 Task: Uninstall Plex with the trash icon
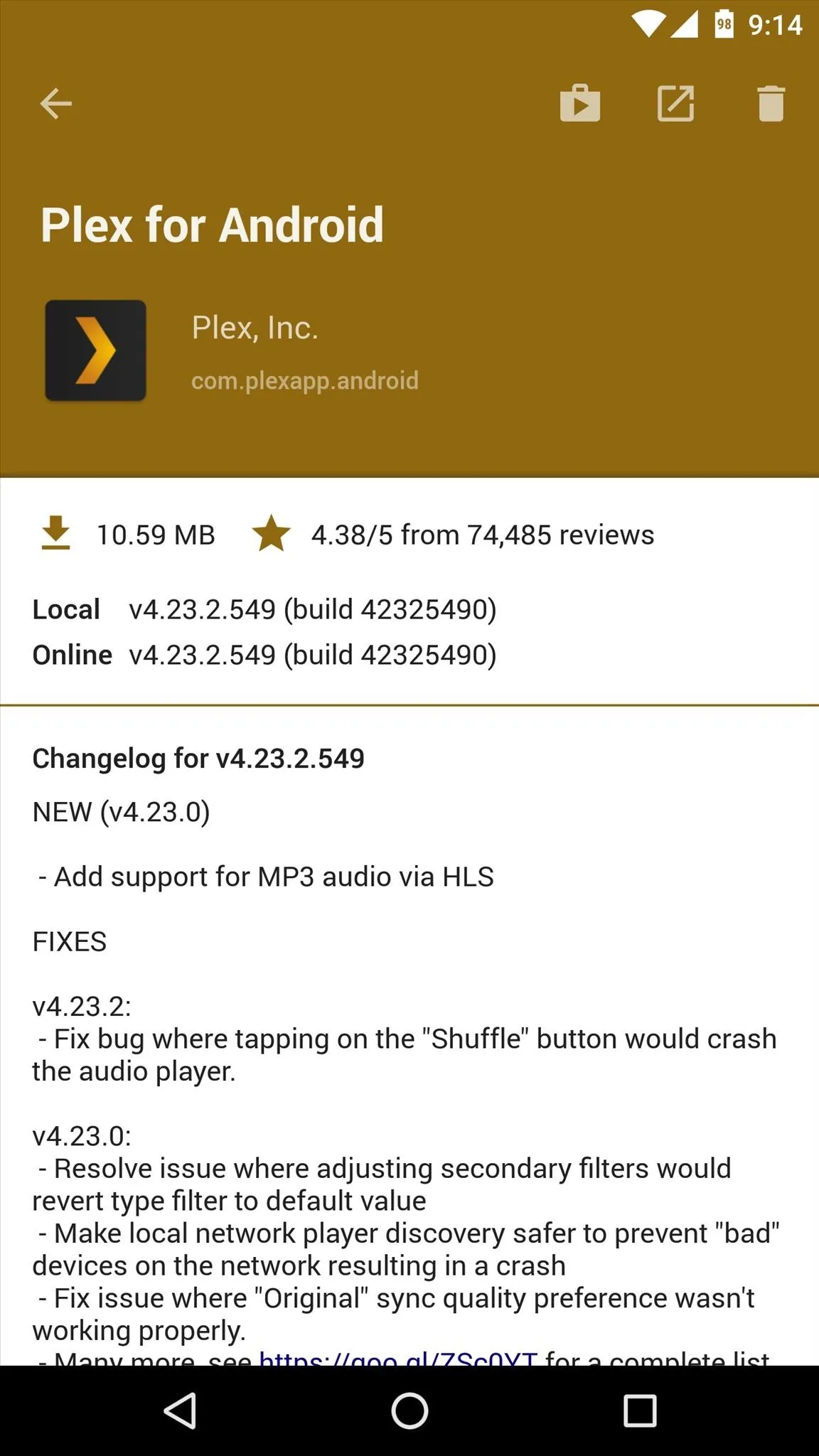tap(771, 104)
